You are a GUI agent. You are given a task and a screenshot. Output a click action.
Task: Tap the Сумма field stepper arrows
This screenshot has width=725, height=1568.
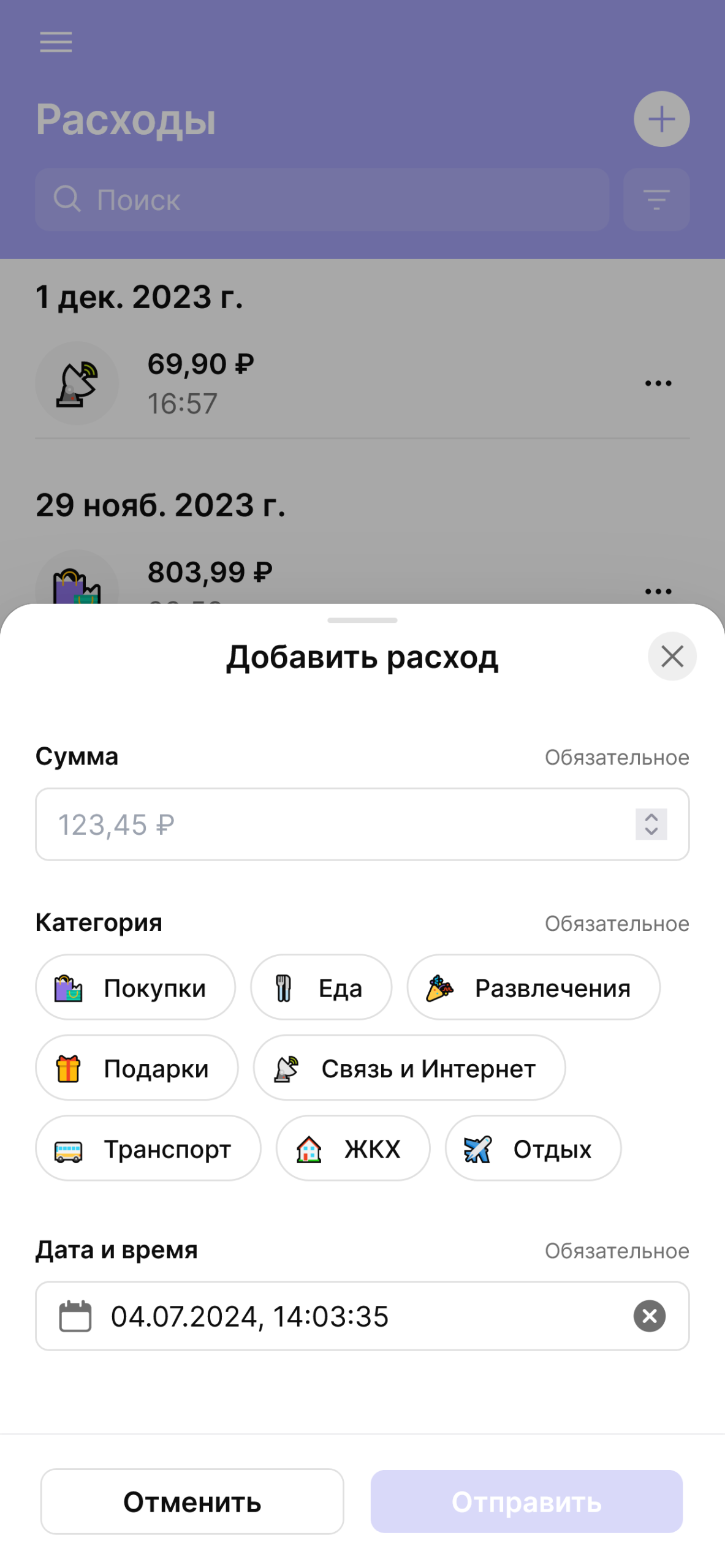(x=651, y=824)
